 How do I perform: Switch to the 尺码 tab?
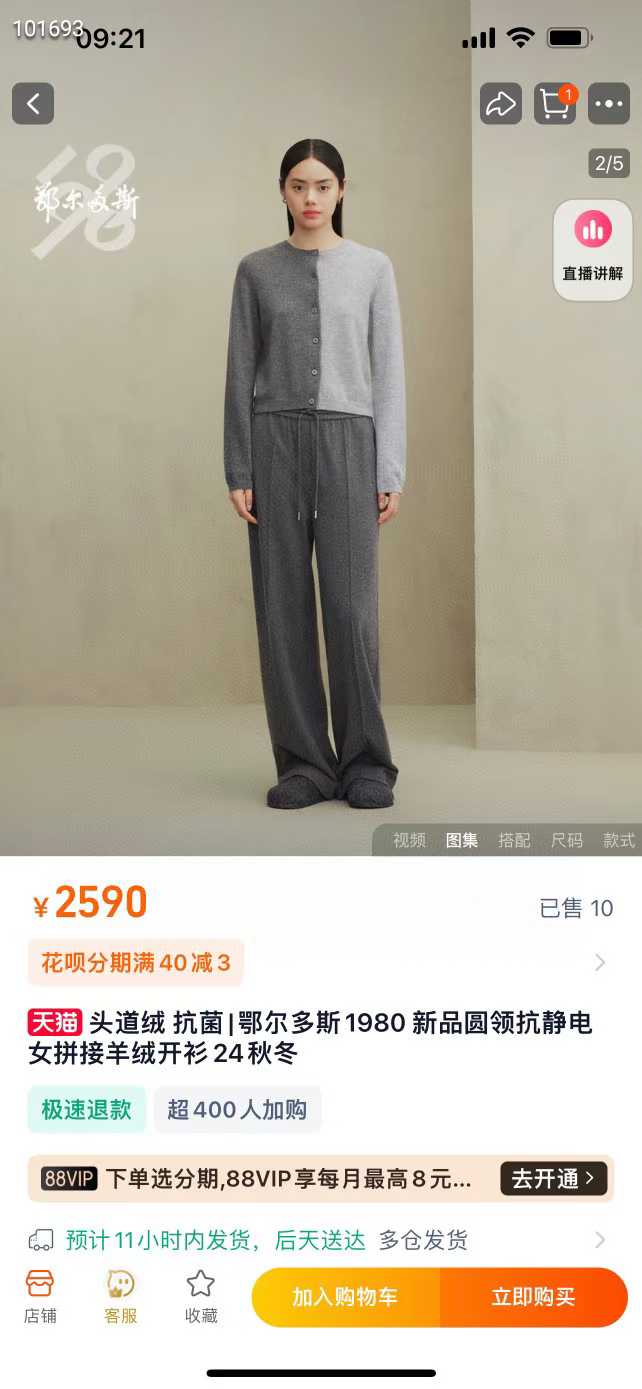tap(567, 840)
